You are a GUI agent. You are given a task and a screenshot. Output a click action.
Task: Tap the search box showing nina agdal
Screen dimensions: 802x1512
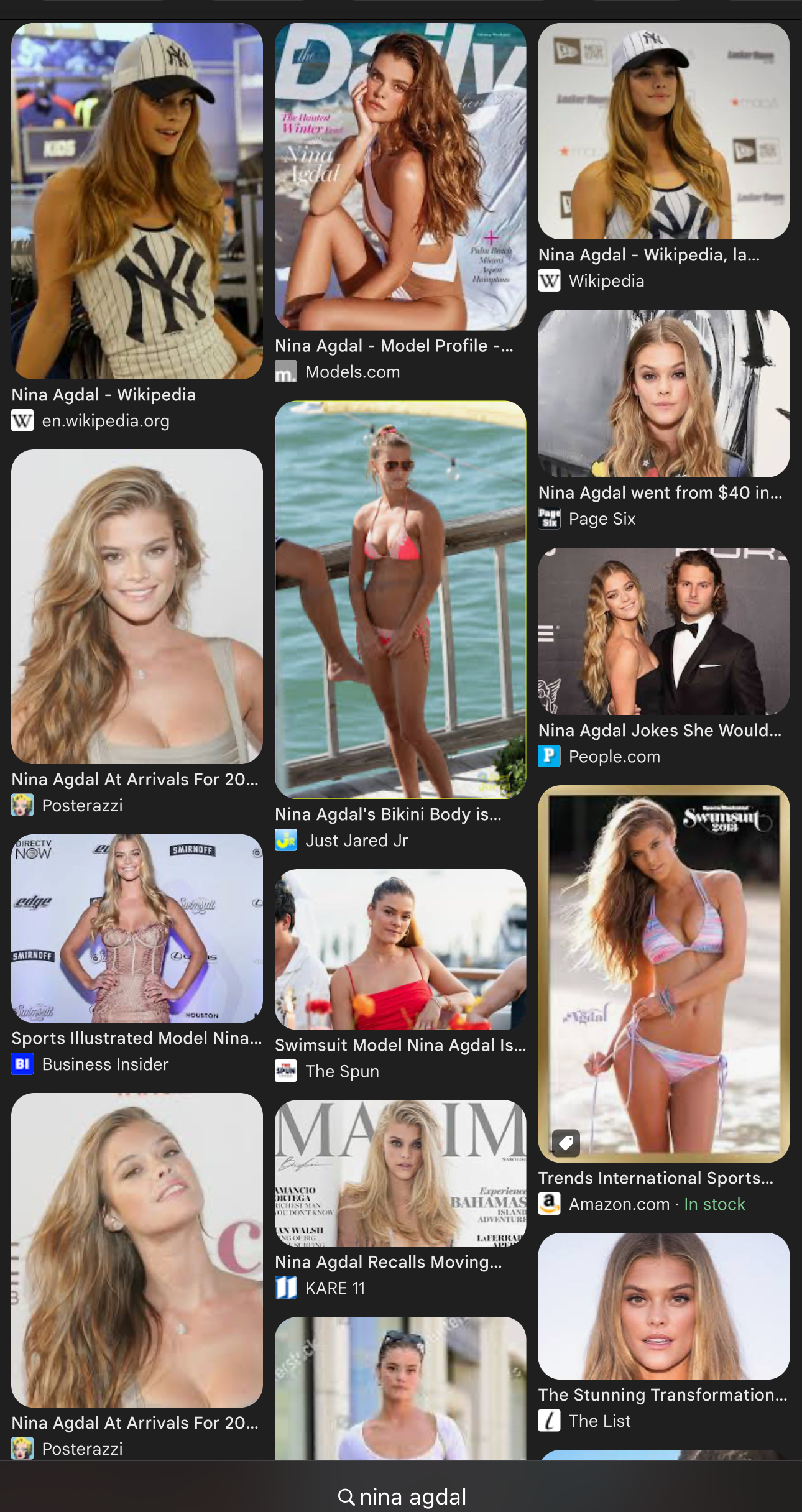click(x=401, y=1496)
